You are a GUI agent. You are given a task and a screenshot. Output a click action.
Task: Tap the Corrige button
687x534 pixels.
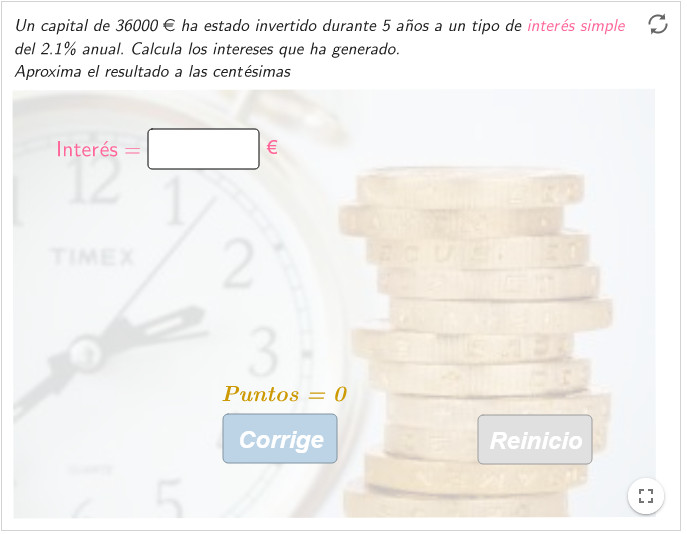point(280,439)
